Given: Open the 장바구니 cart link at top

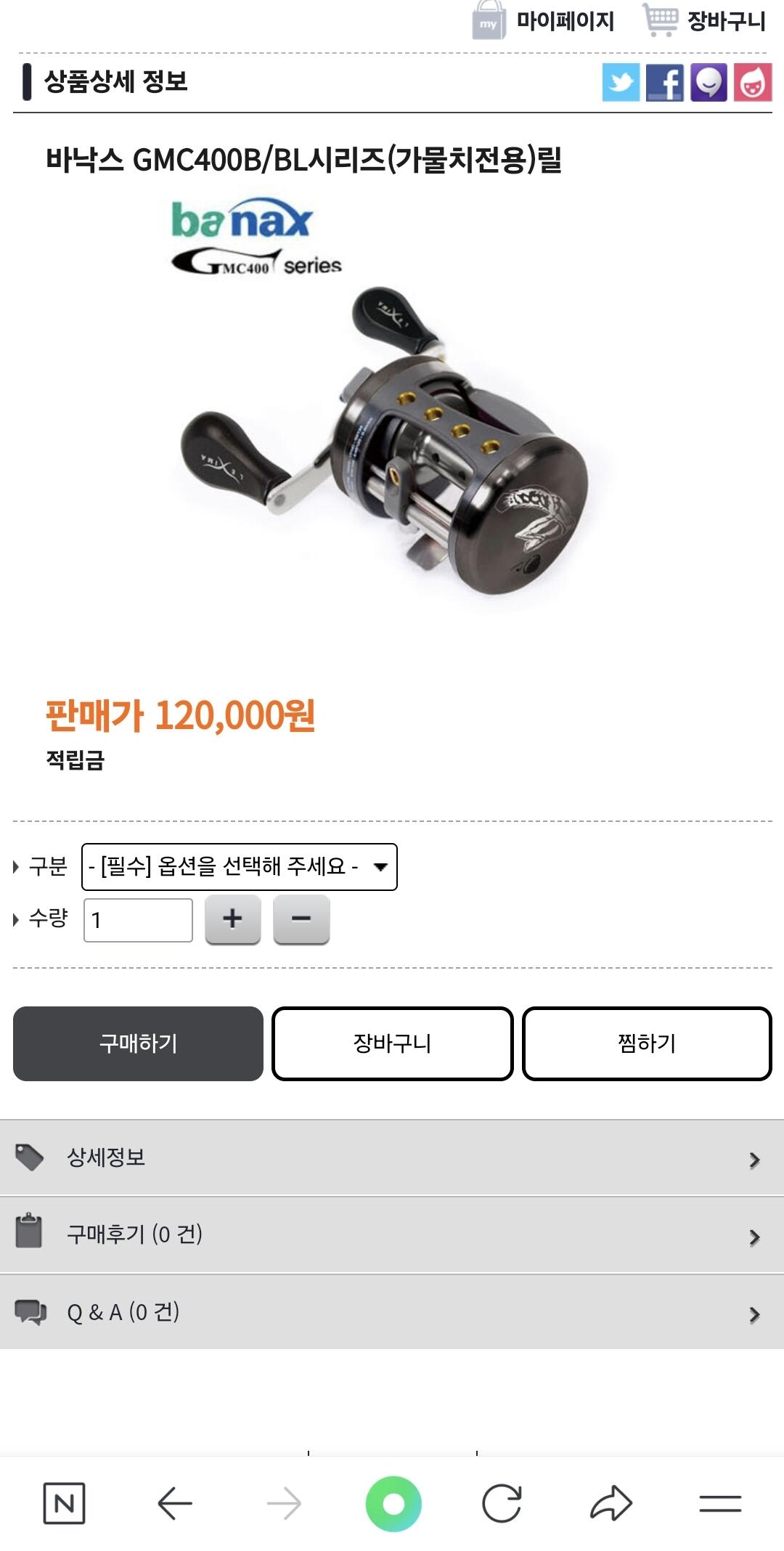Looking at the screenshot, I should click(x=704, y=20).
